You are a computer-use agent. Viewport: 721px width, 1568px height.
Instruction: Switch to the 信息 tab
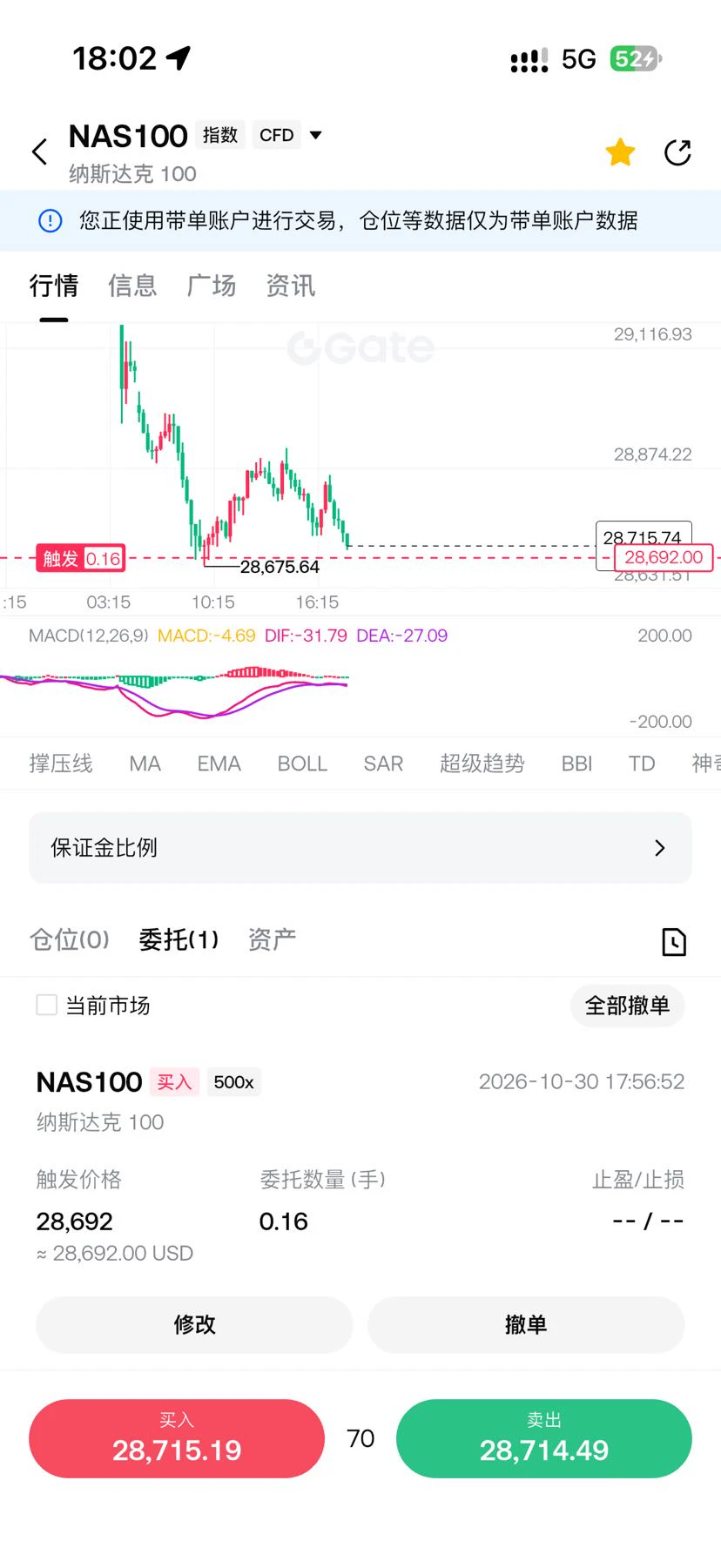click(x=132, y=286)
